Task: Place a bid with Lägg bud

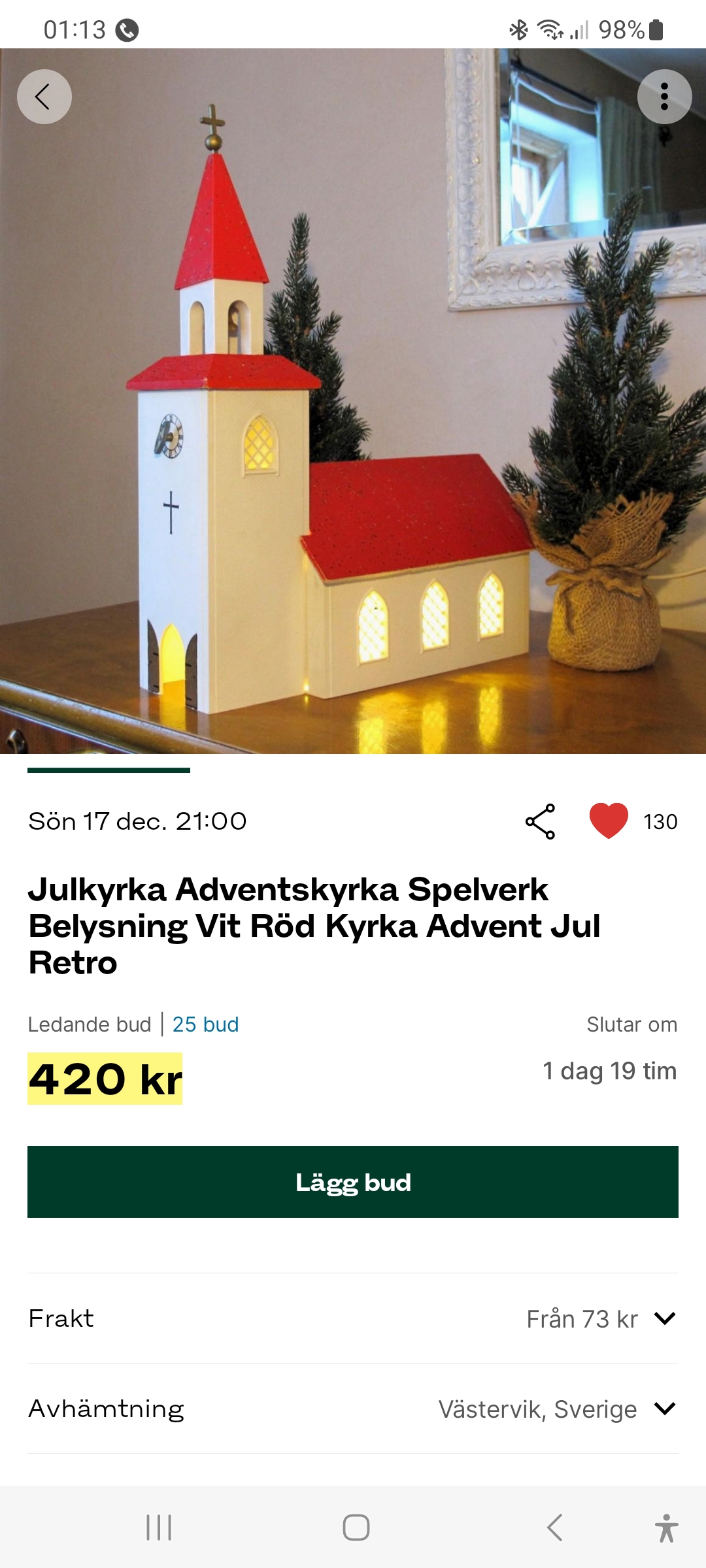Action: pos(353,1182)
